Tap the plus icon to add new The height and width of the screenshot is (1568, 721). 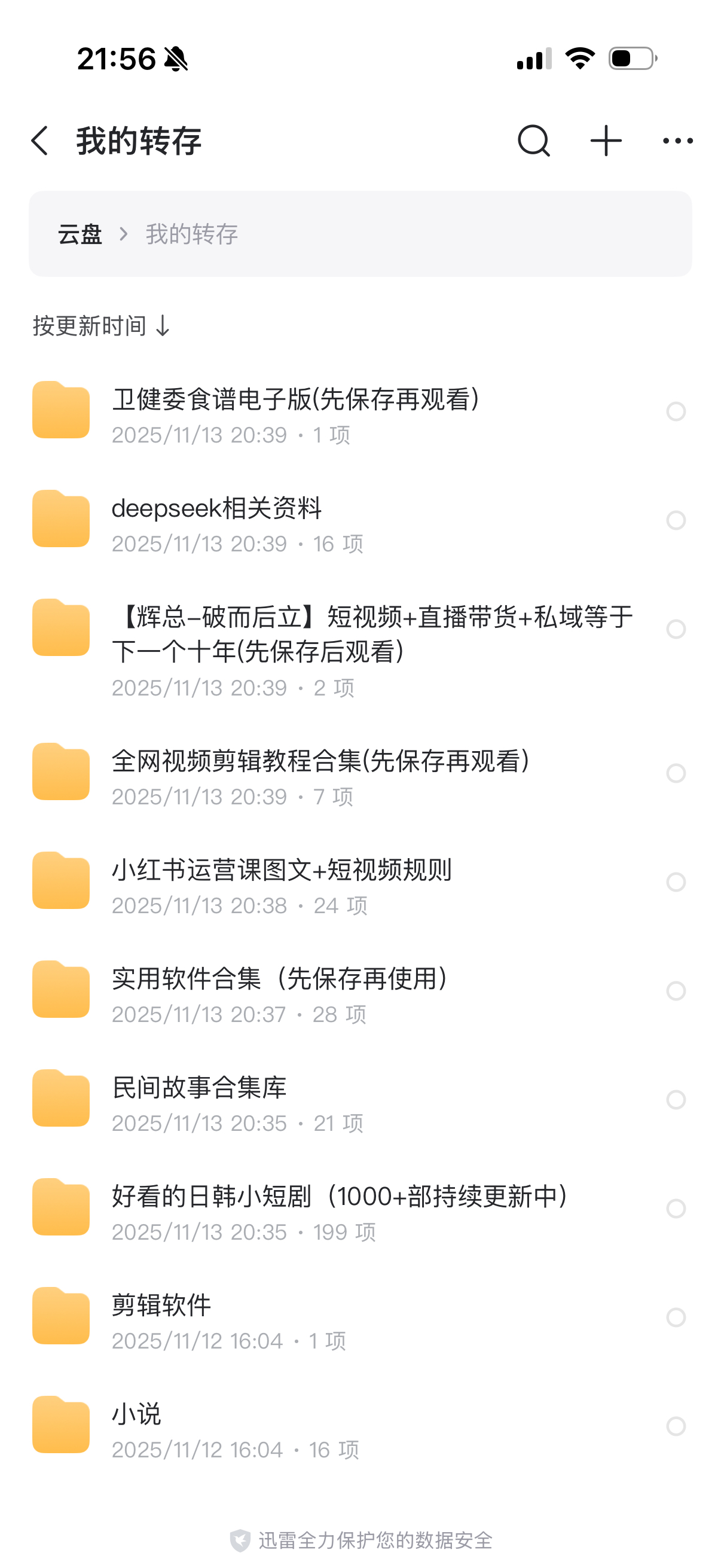click(606, 141)
